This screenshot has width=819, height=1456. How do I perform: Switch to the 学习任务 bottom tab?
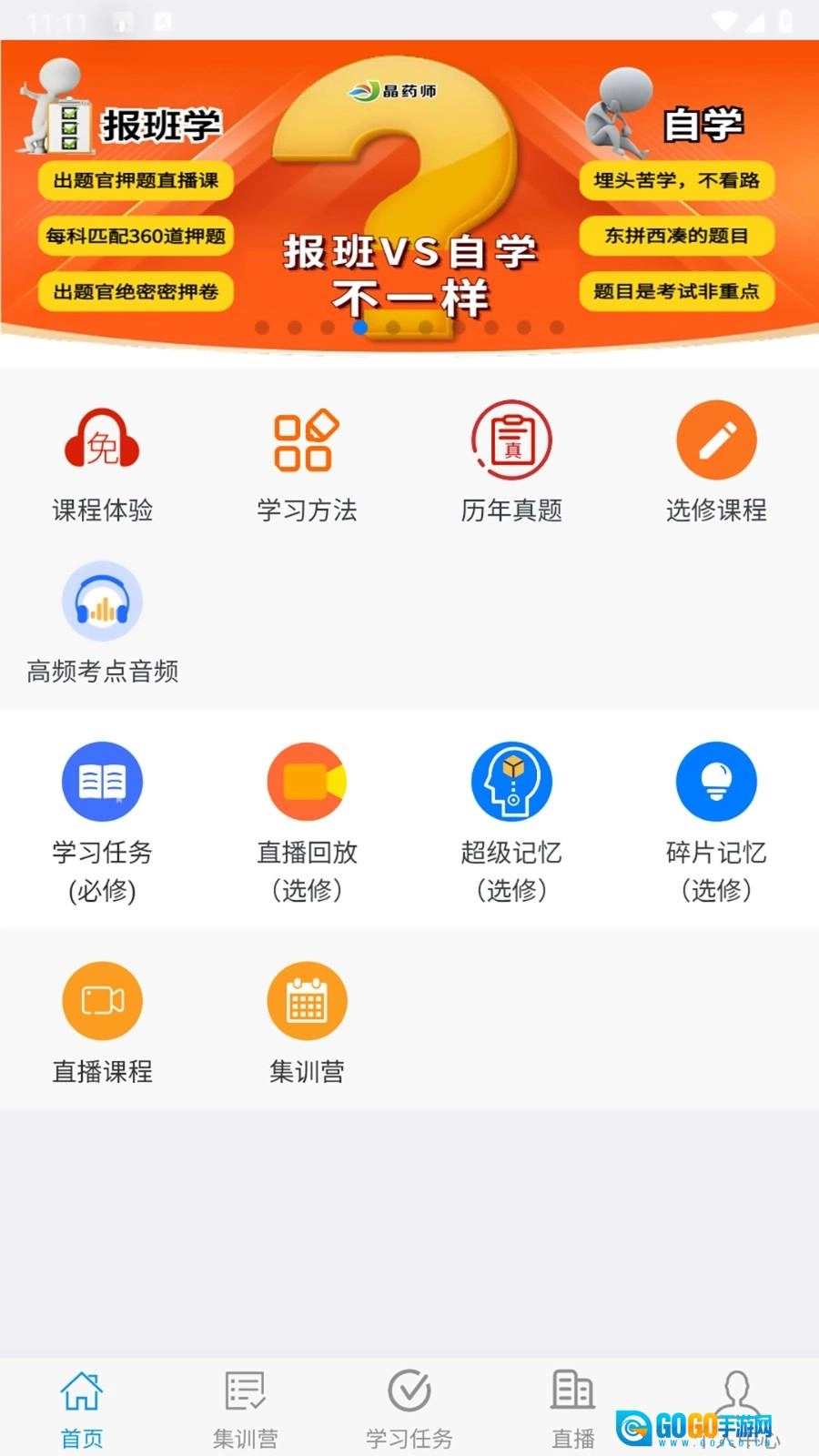tap(409, 1409)
